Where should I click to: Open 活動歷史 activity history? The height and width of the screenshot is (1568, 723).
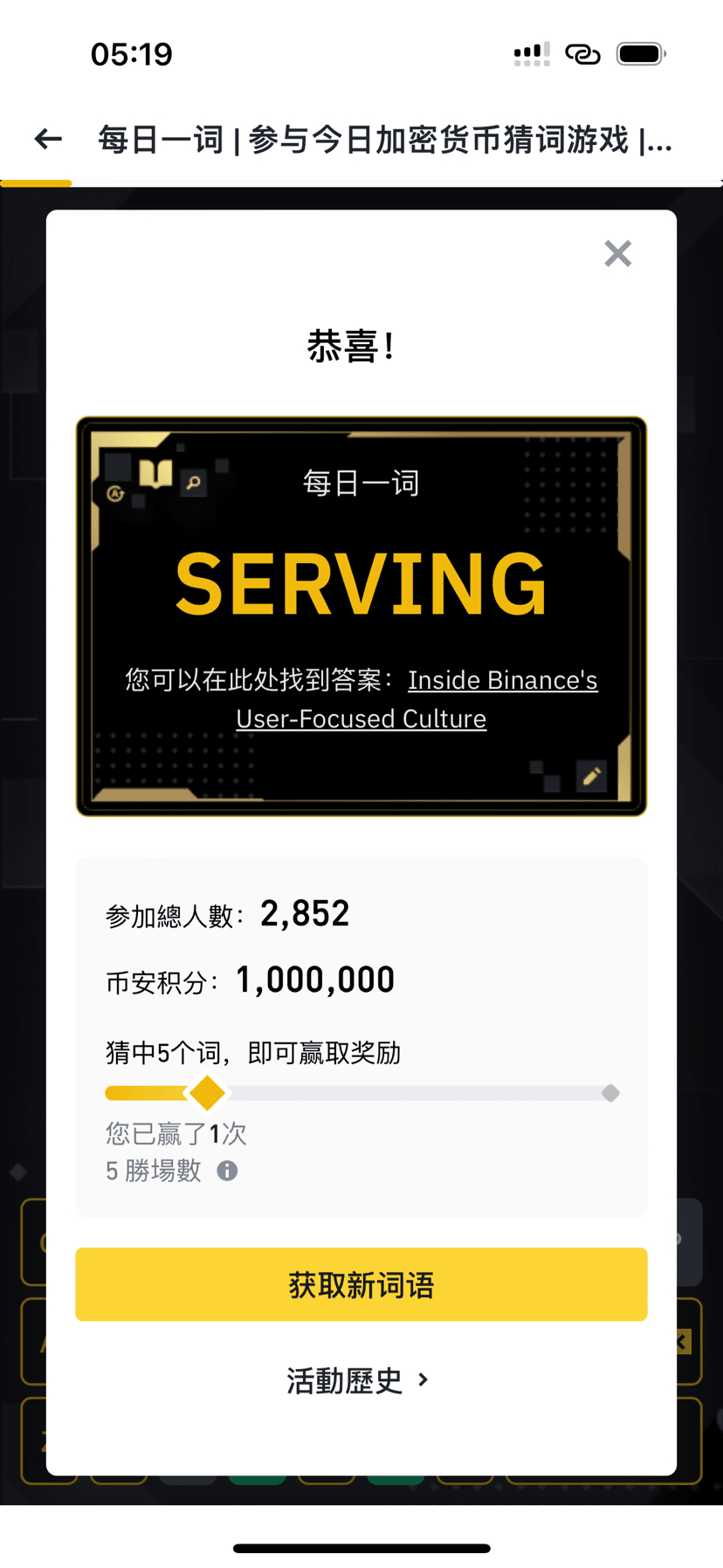pyautogui.click(x=359, y=1380)
